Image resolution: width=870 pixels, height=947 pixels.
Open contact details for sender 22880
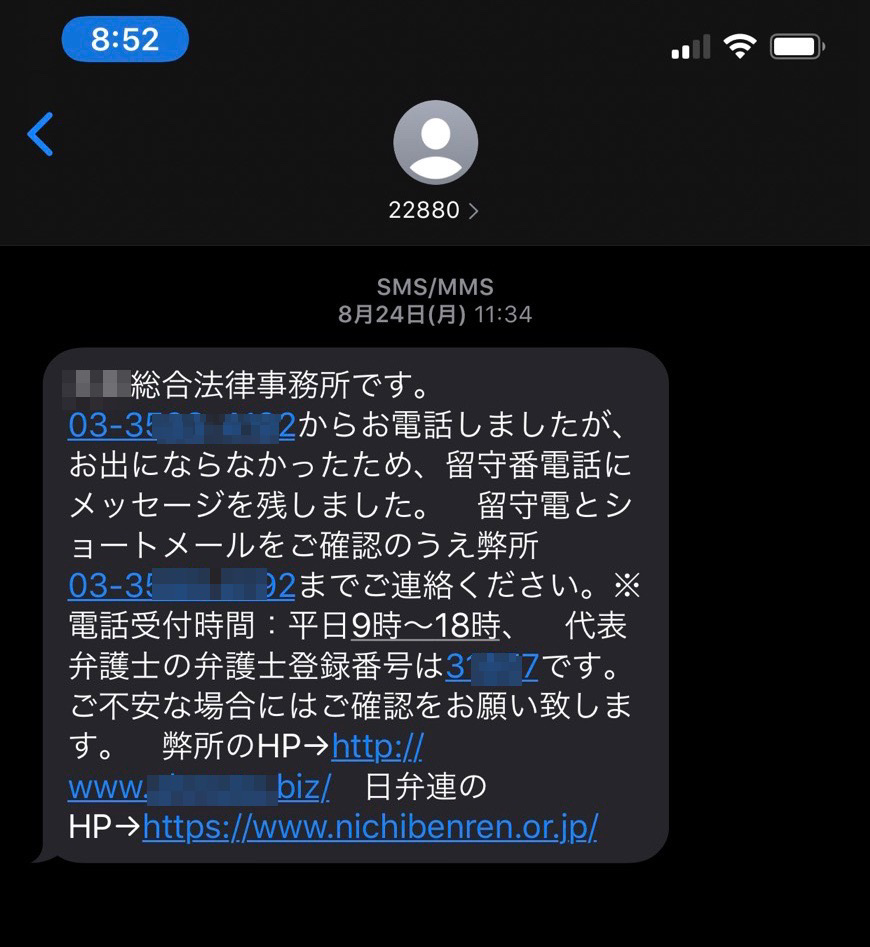(x=434, y=210)
